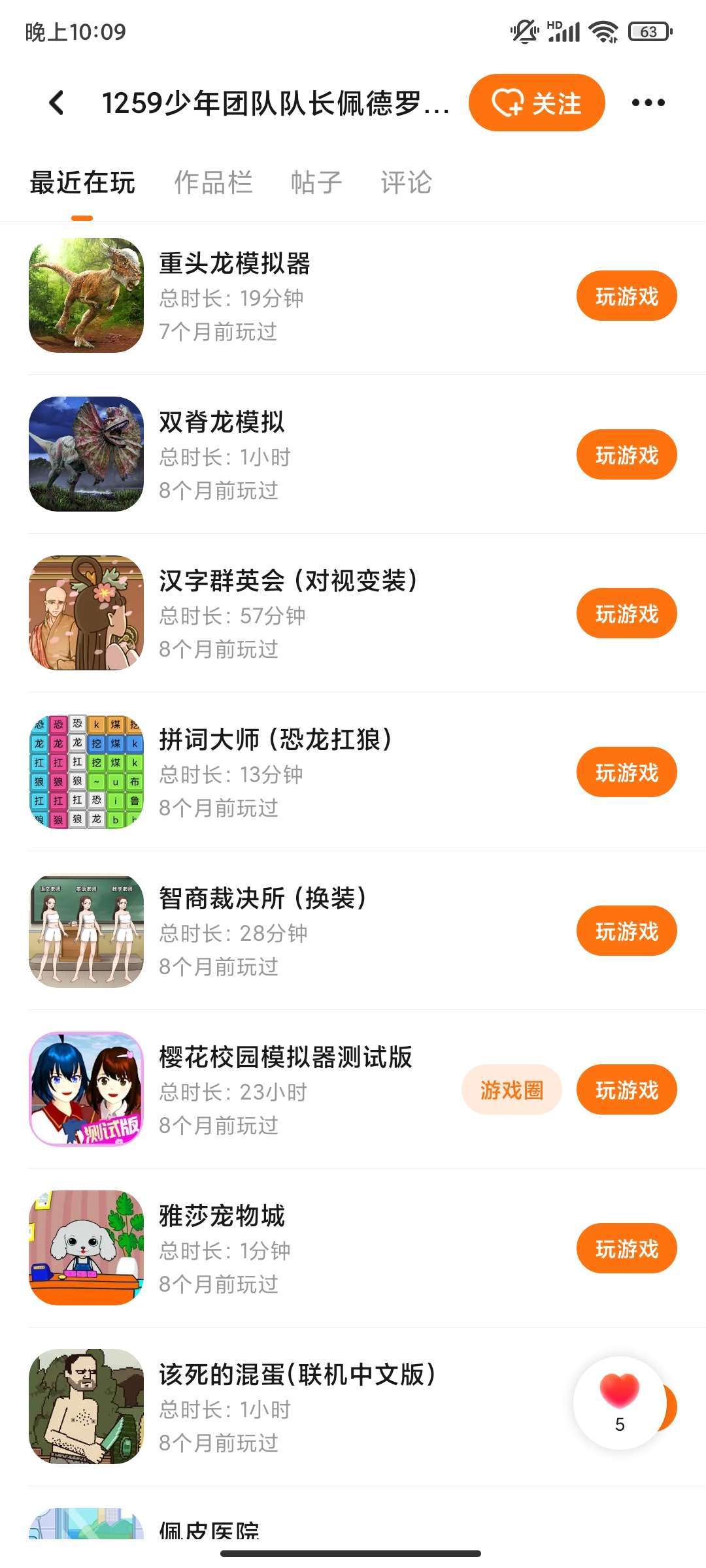
Task: Play 重头龙模拟器 with 玩游戏 button
Action: coord(626,296)
